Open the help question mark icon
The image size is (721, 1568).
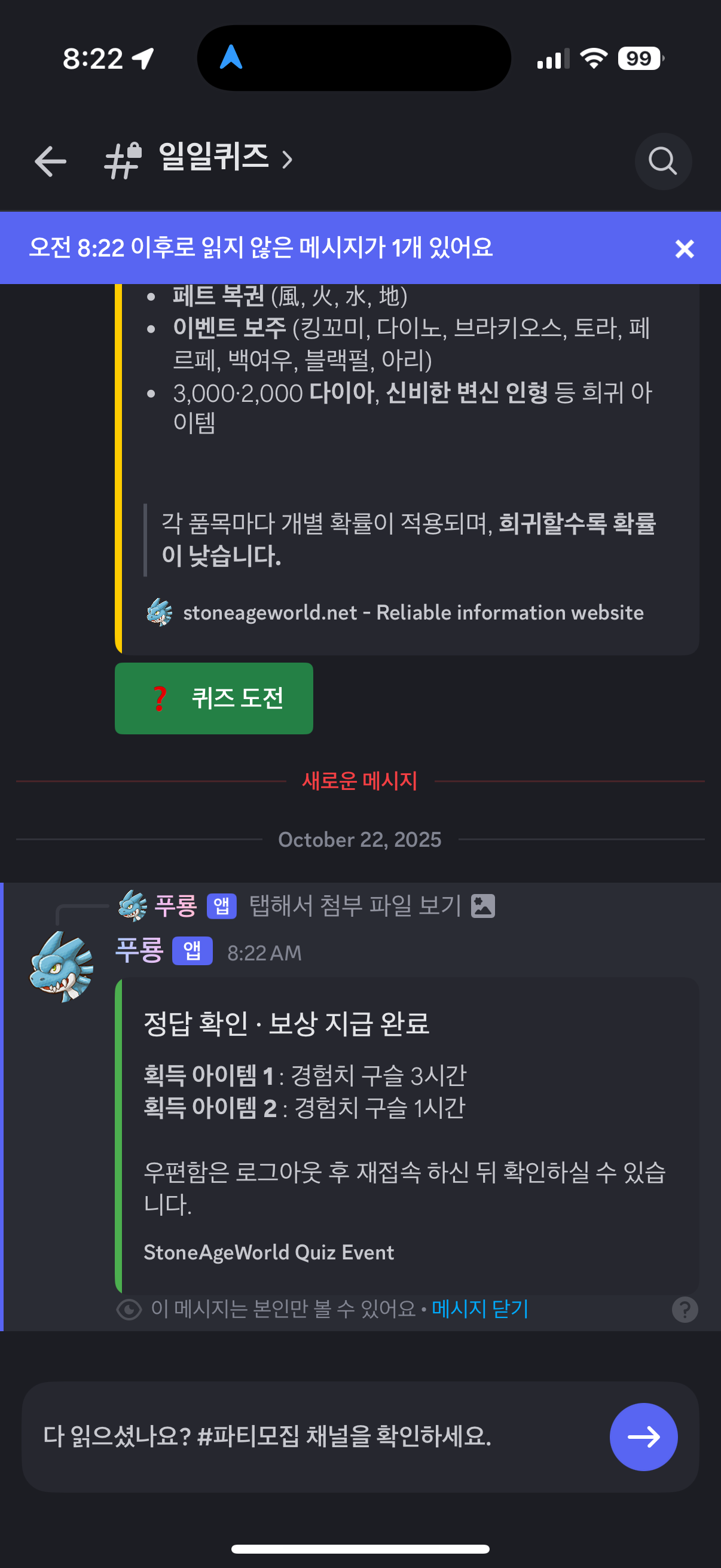(685, 1309)
